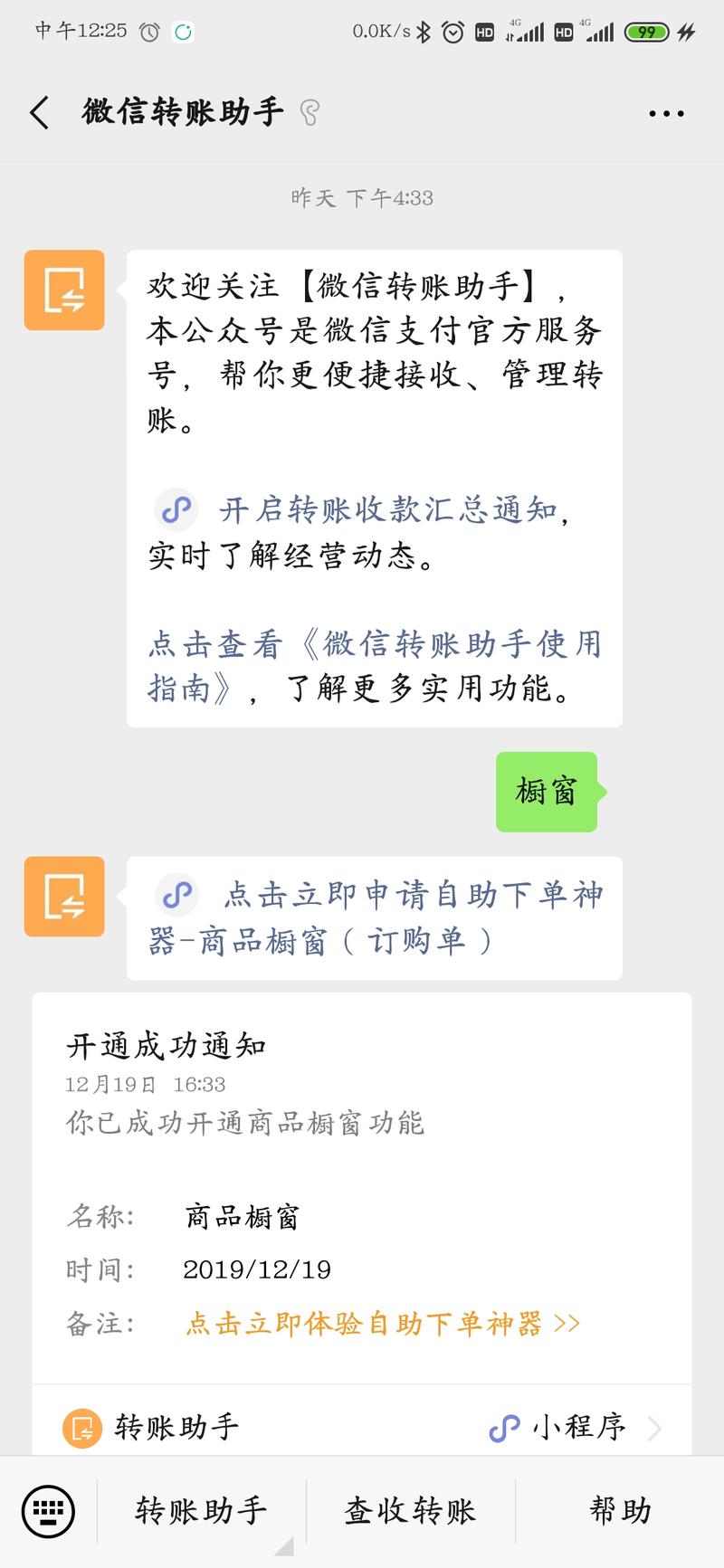Screen dimensions: 724x1568
Task: Tap the Transfer Assistant orange avatar
Action: 63,290
